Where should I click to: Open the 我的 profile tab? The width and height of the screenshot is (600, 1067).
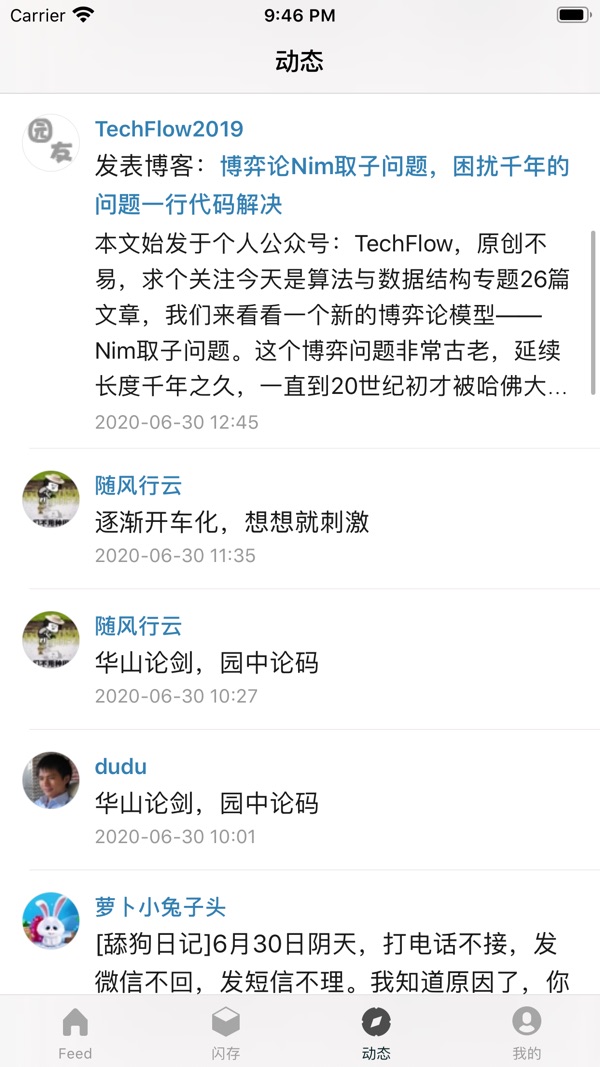[526, 1031]
